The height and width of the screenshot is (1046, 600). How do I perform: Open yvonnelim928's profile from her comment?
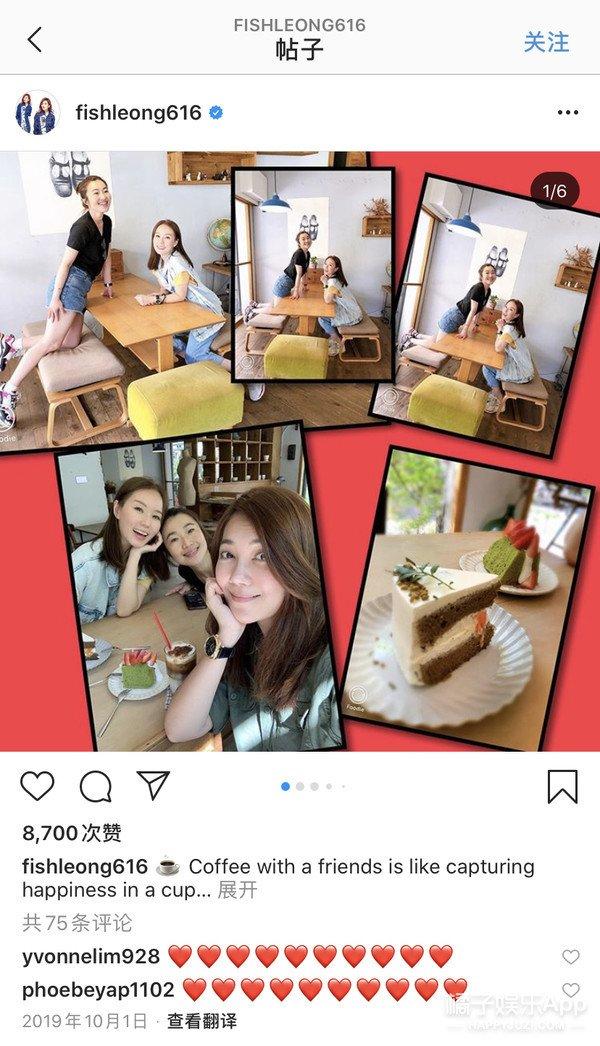[90, 956]
